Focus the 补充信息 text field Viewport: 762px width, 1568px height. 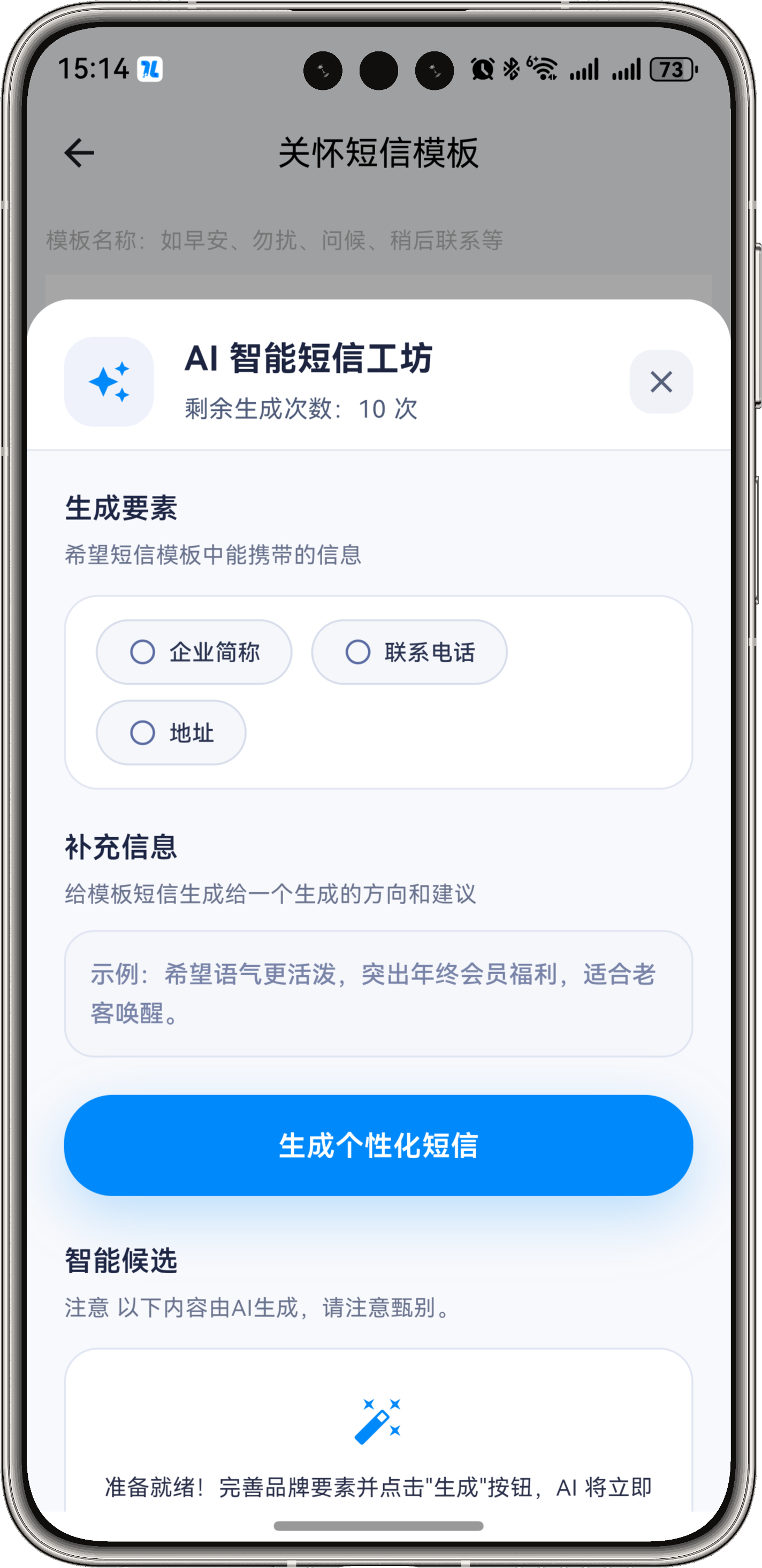[378, 993]
